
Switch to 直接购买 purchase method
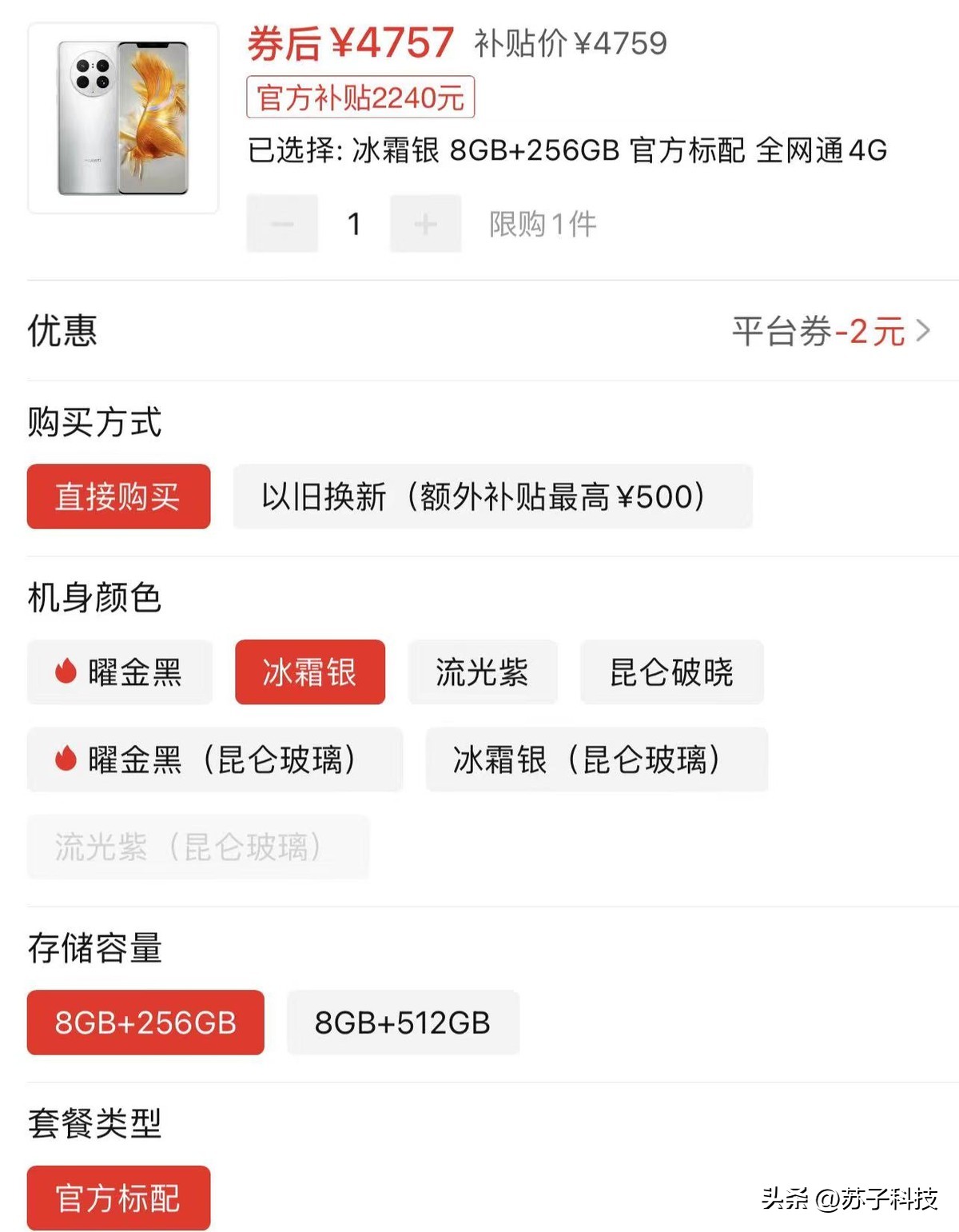pyautogui.click(x=118, y=497)
